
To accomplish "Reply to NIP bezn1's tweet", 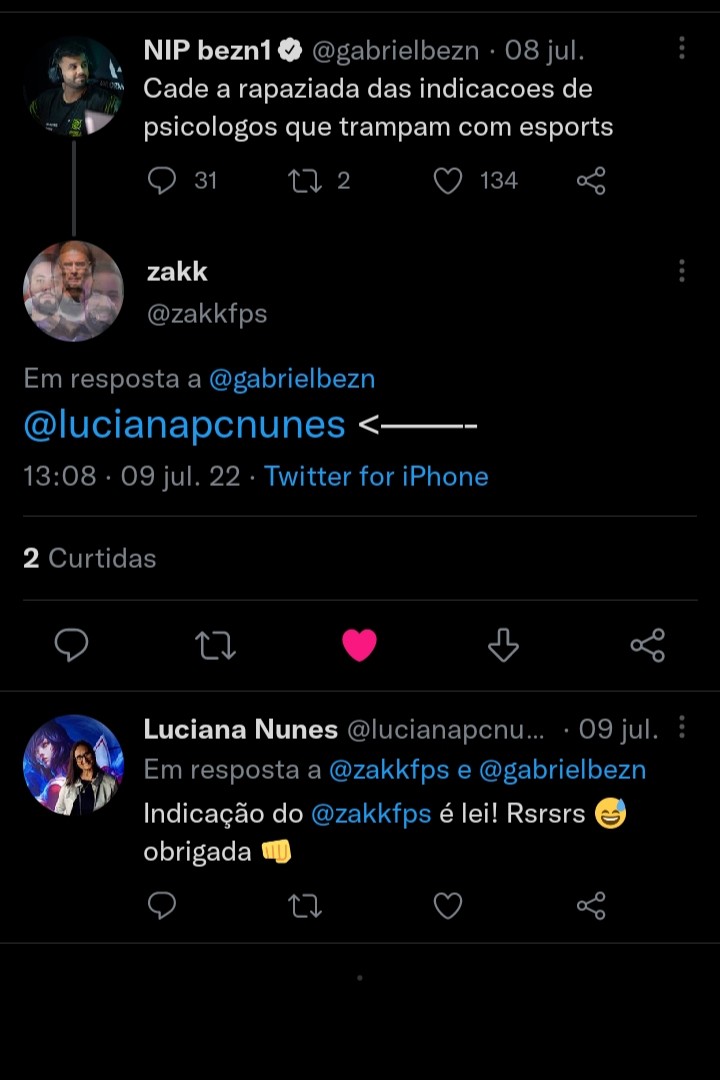I will point(162,180).
